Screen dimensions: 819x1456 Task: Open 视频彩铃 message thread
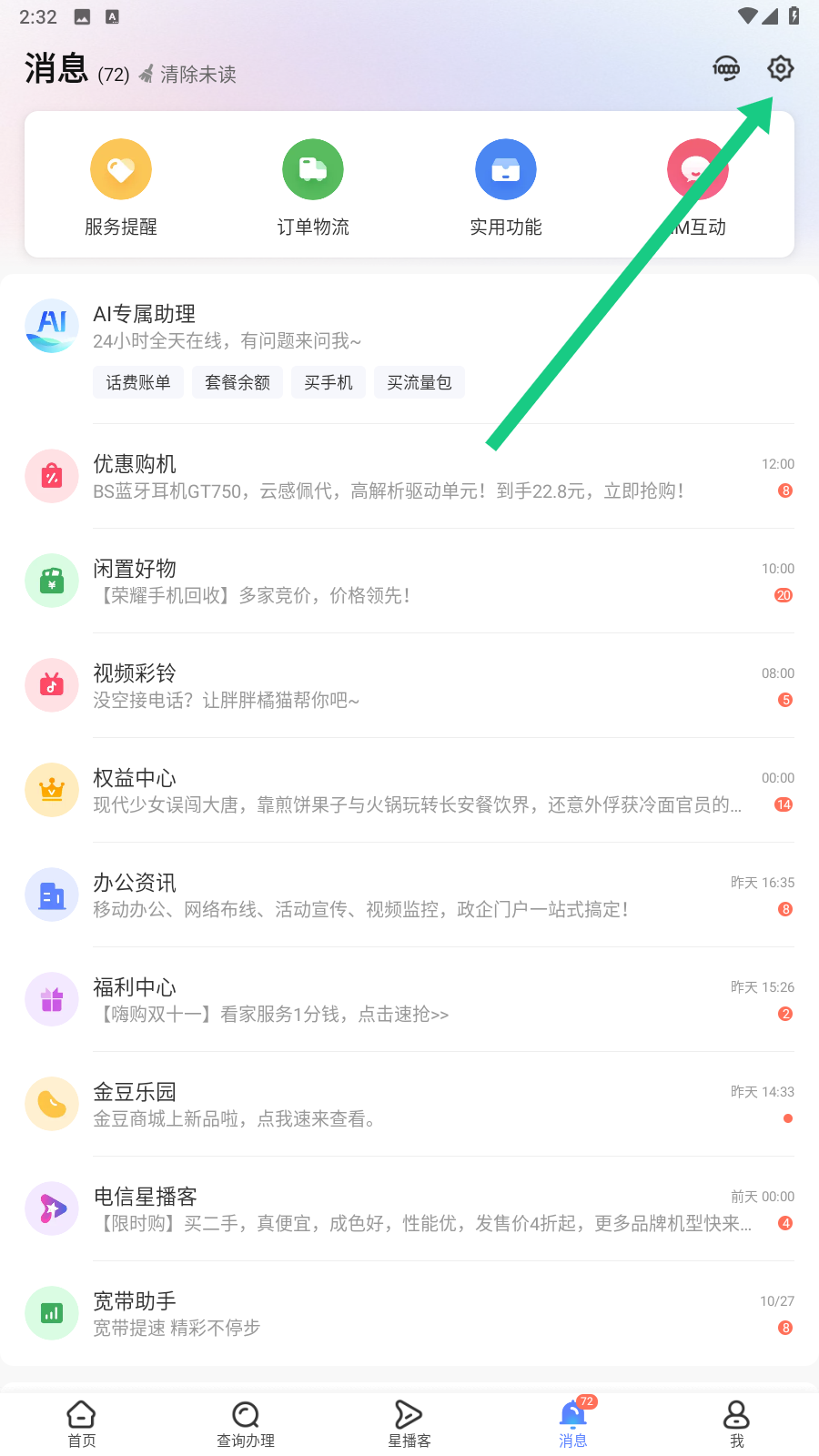409,686
